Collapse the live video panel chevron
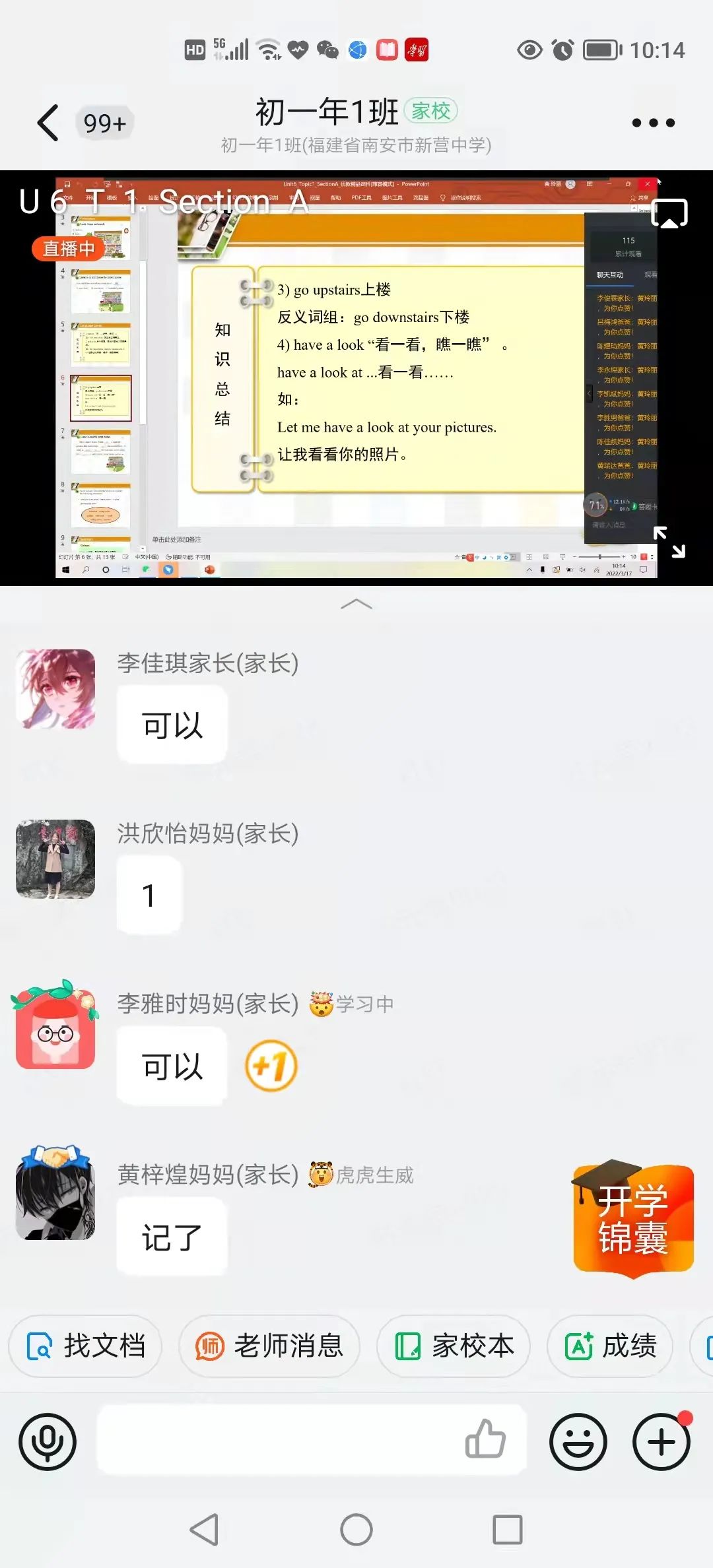Image resolution: width=713 pixels, height=1568 pixels. (356, 604)
